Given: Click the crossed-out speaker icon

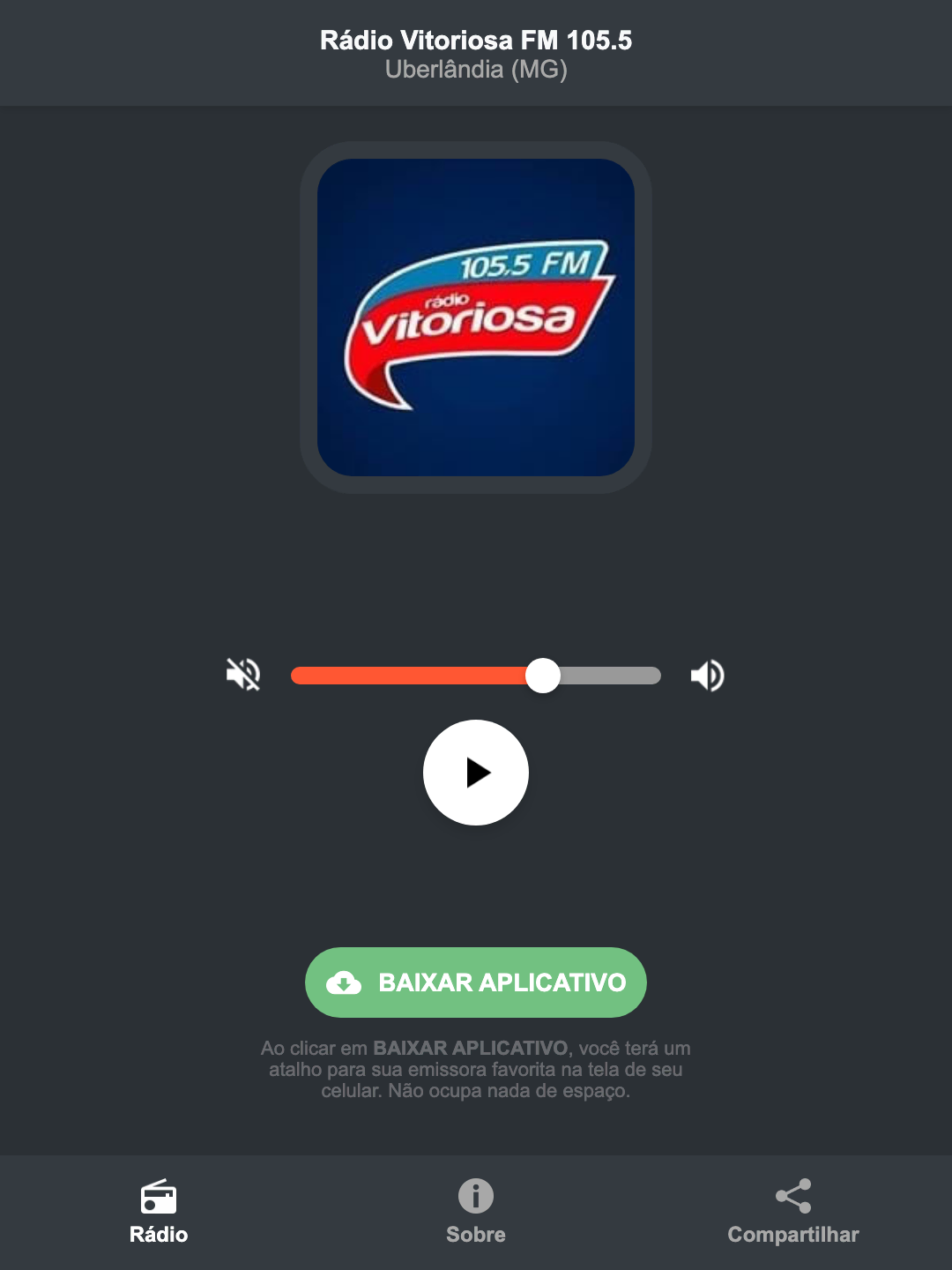Looking at the screenshot, I should coord(242,675).
